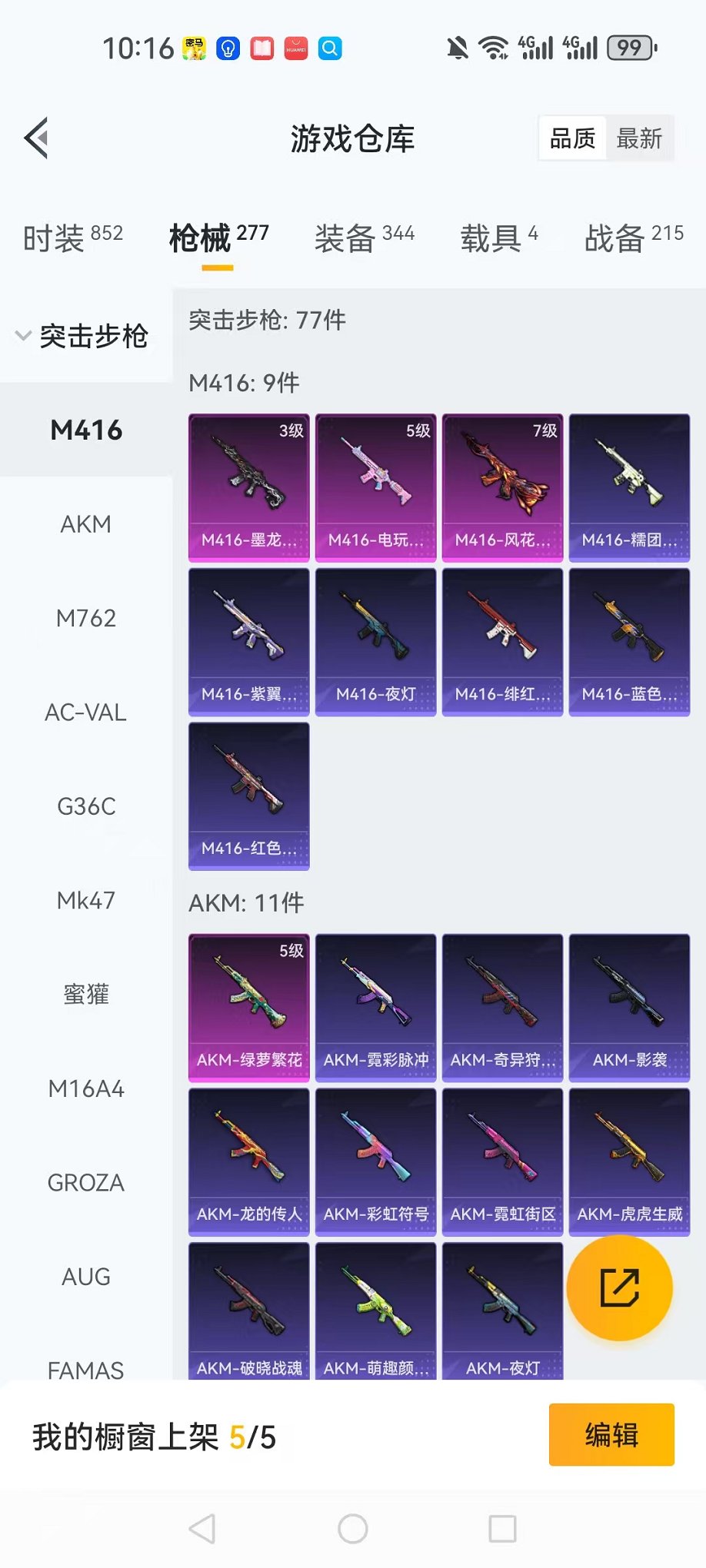The width and height of the screenshot is (706, 1568).
Task: Open the M416-墨龙 skin tile
Action: [x=248, y=487]
